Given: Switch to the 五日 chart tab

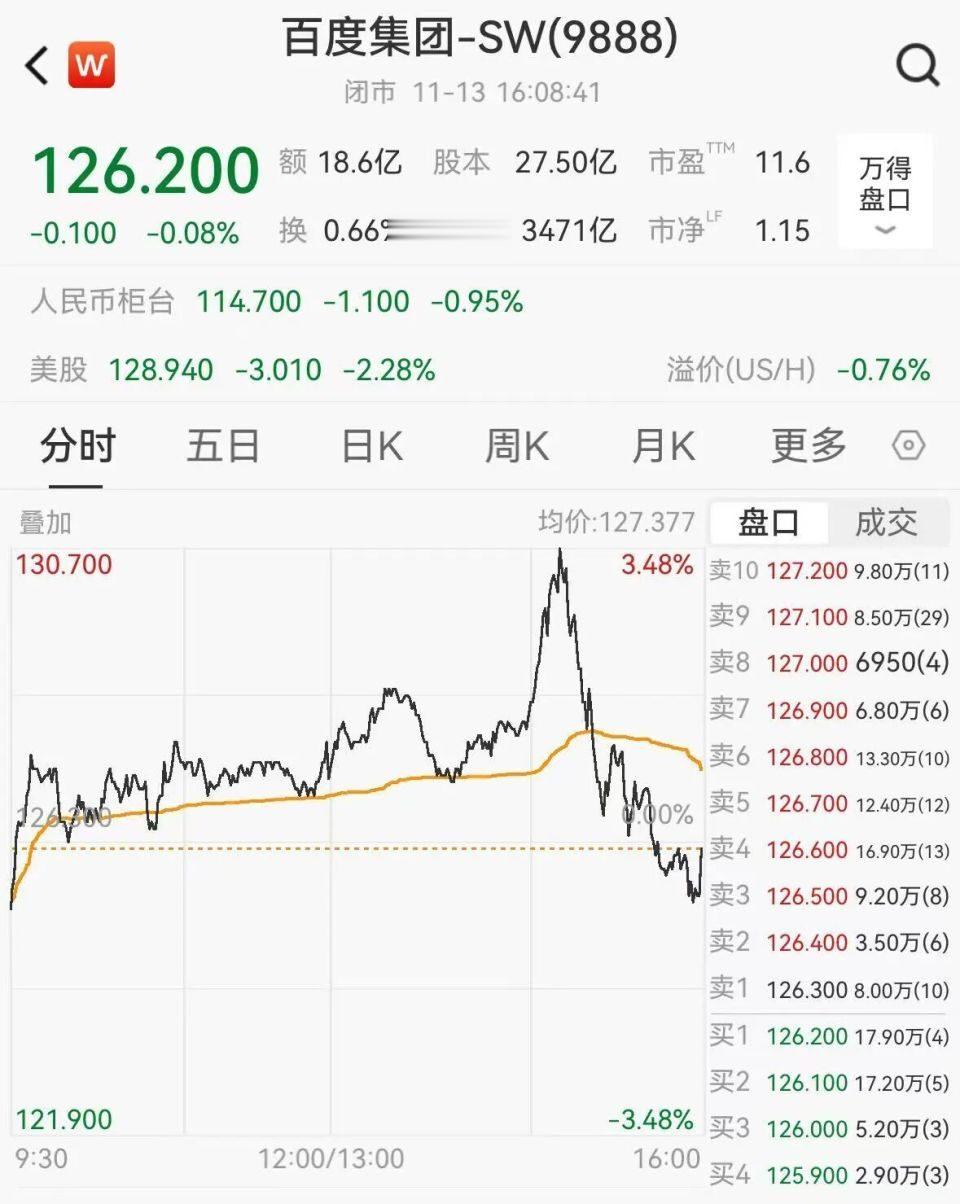Looking at the screenshot, I should tap(223, 446).
